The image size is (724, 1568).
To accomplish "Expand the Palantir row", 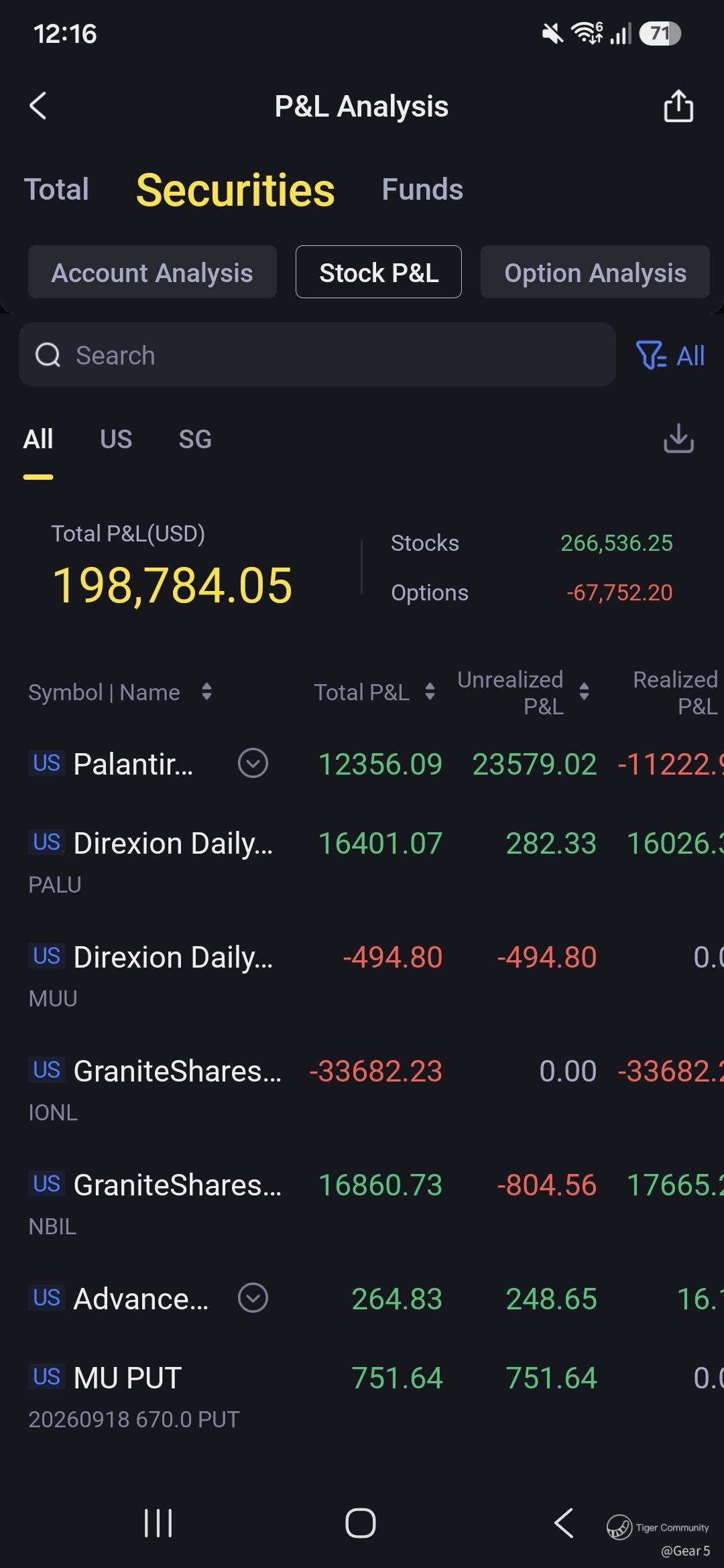I will pyautogui.click(x=253, y=763).
